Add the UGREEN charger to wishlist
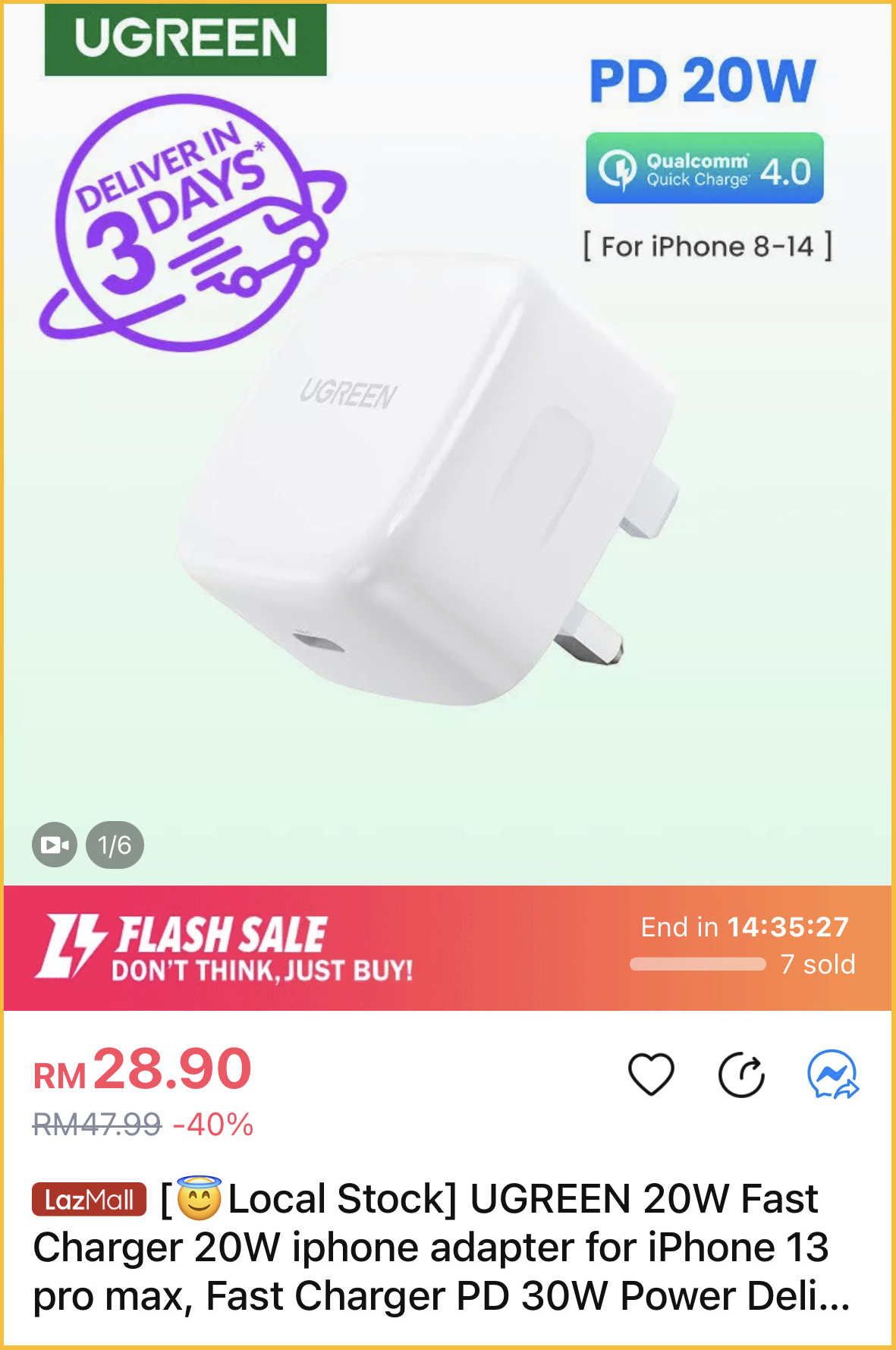Screen dimensions: 896x1350 651,1074
